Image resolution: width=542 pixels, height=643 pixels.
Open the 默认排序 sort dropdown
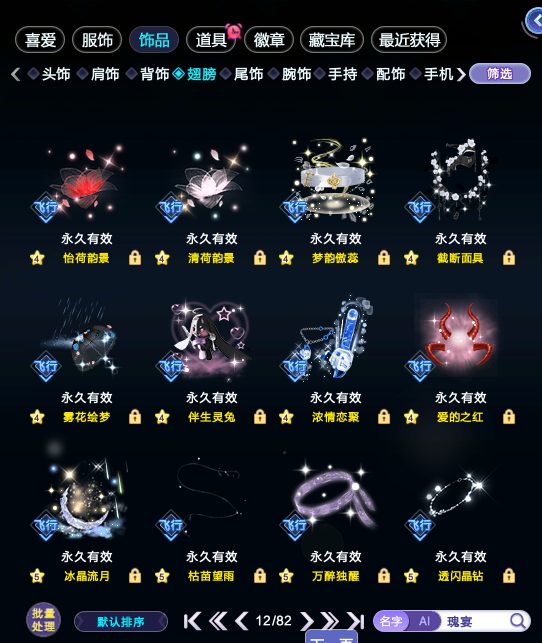click(121, 622)
